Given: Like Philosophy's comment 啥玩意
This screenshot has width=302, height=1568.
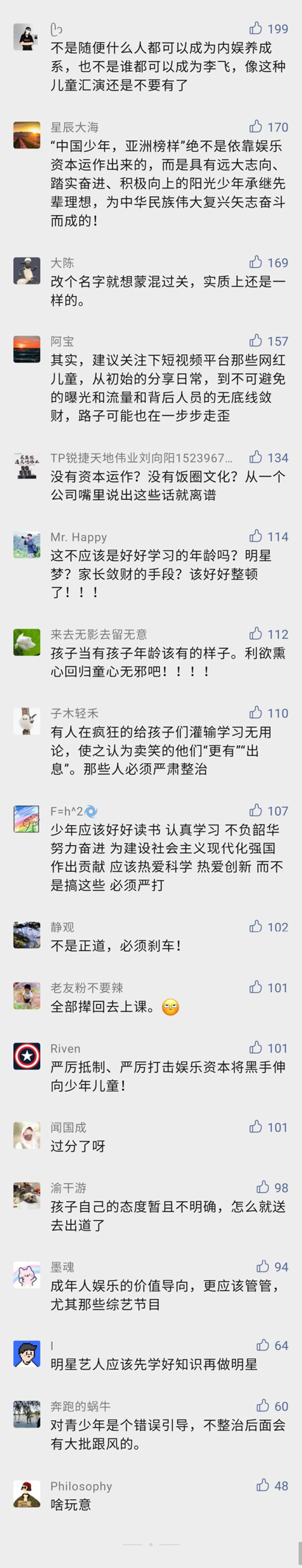Looking at the screenshot, I should 263,1485.
